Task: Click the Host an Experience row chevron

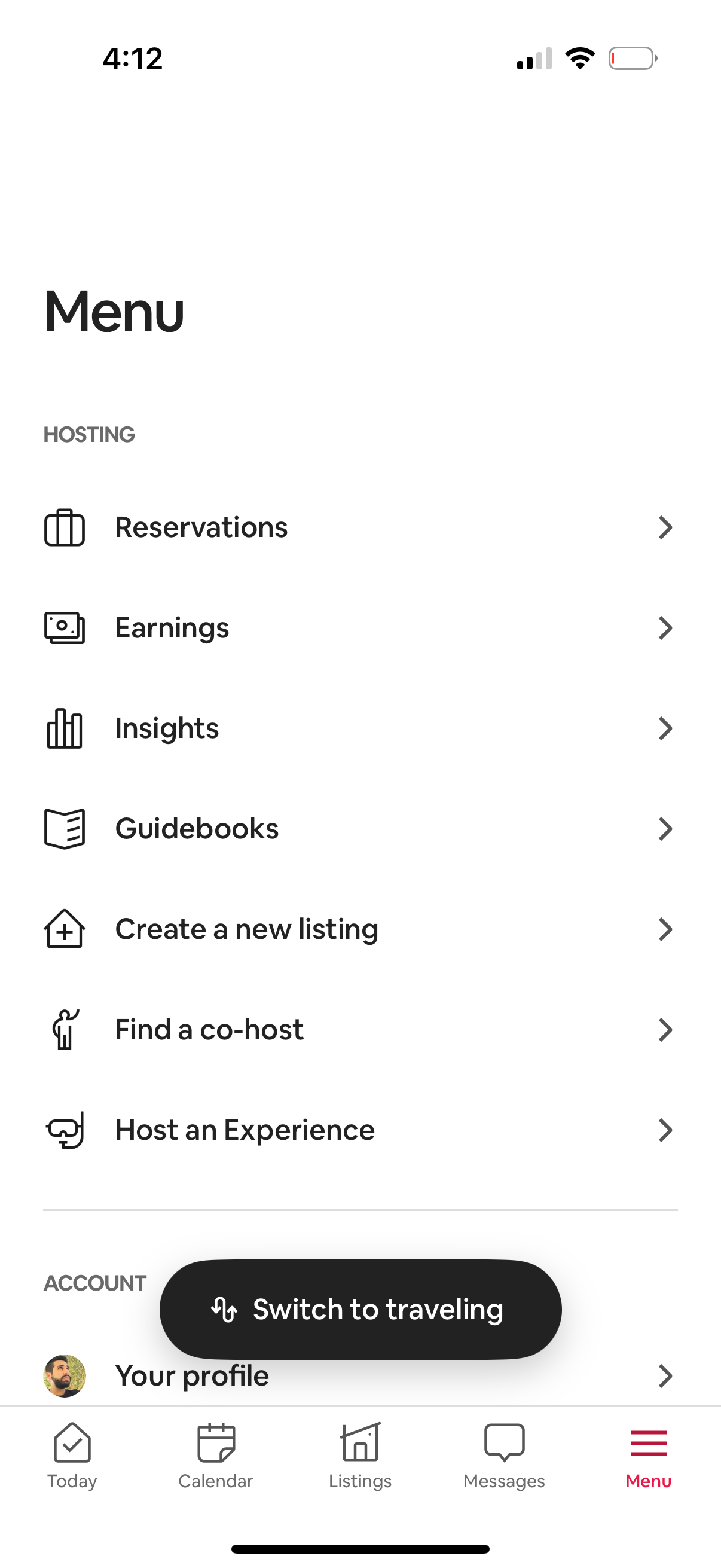Action: click(x=665, y=1130)
